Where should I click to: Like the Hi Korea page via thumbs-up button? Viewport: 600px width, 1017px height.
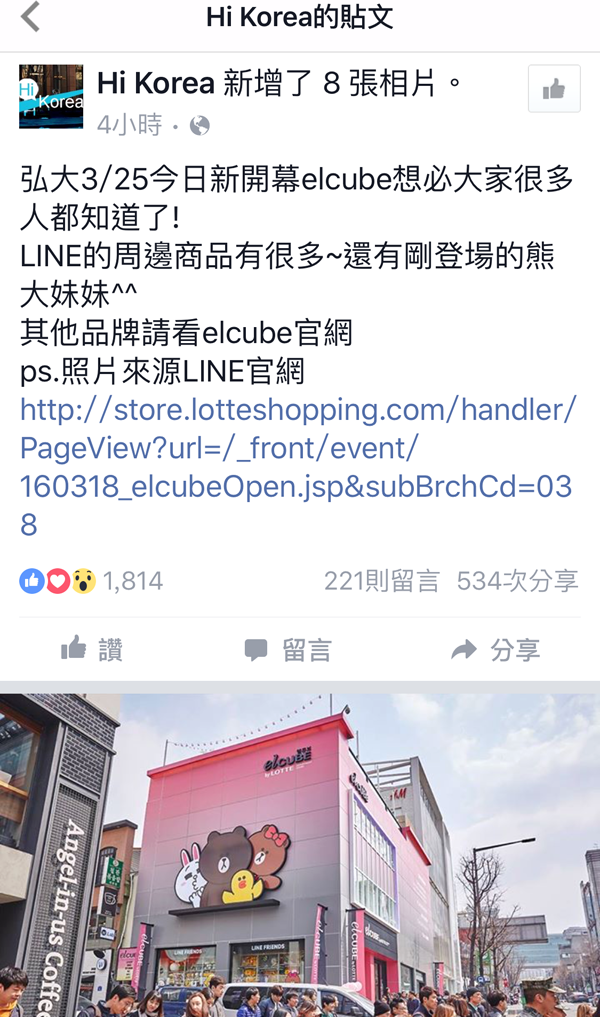553,91
